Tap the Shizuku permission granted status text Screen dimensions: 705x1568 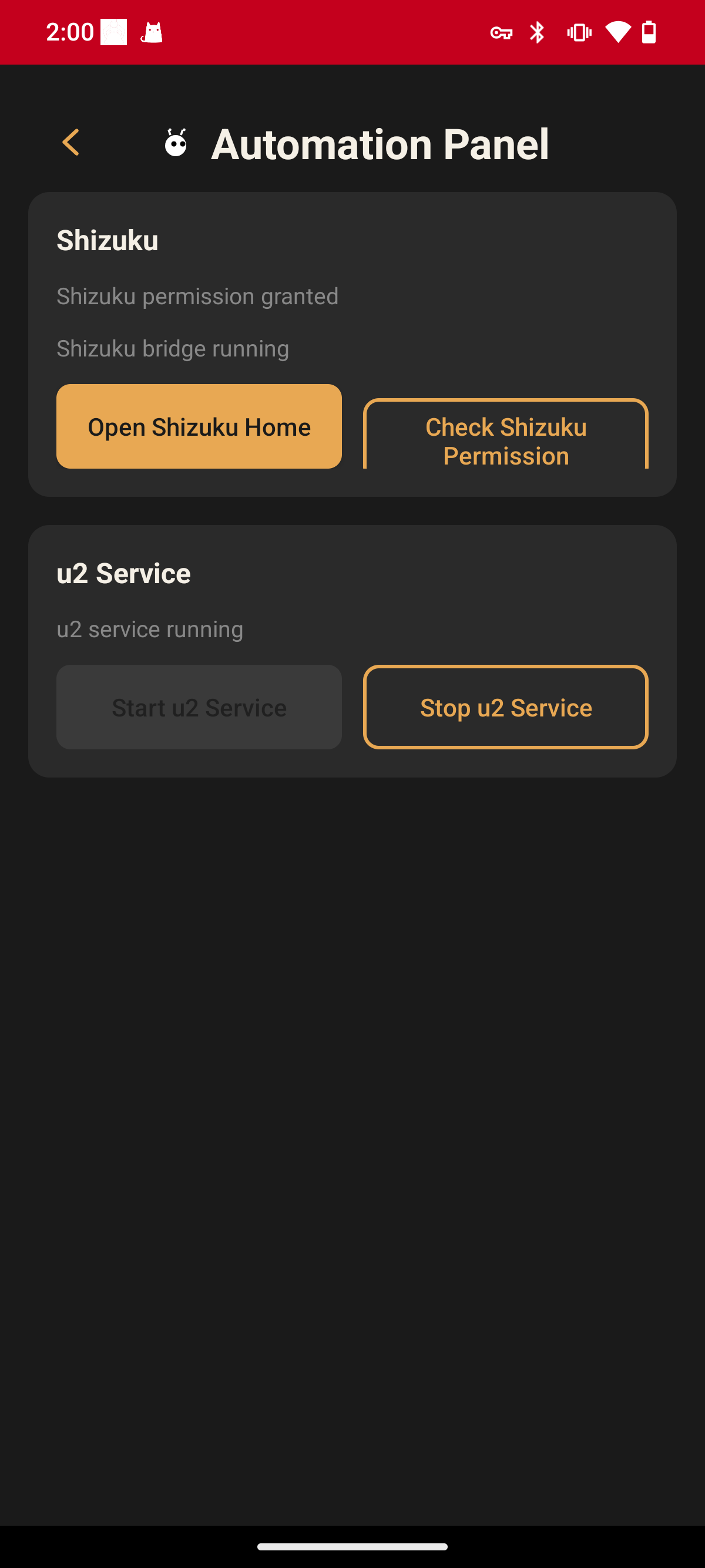197,297
